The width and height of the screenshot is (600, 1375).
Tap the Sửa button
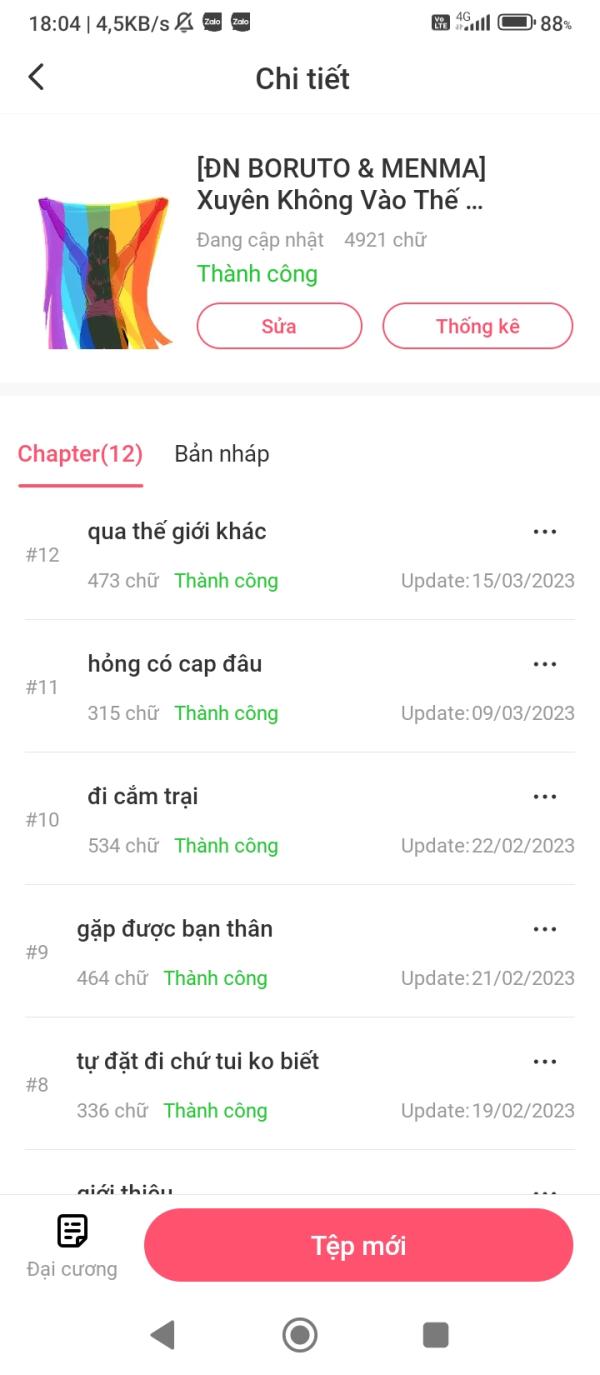(x=279, y=326)
